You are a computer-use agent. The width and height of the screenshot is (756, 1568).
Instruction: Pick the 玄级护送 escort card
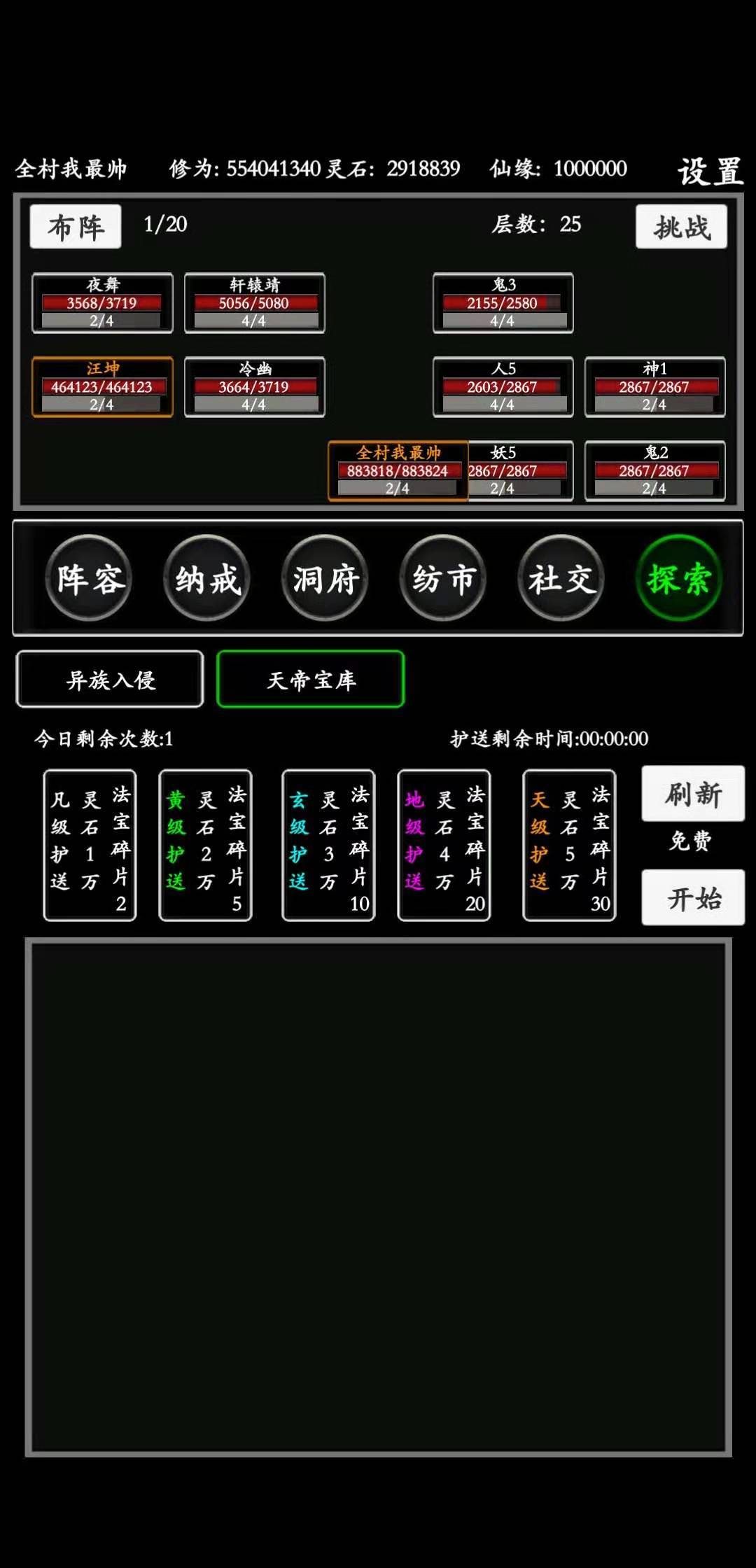click(328, 845)
